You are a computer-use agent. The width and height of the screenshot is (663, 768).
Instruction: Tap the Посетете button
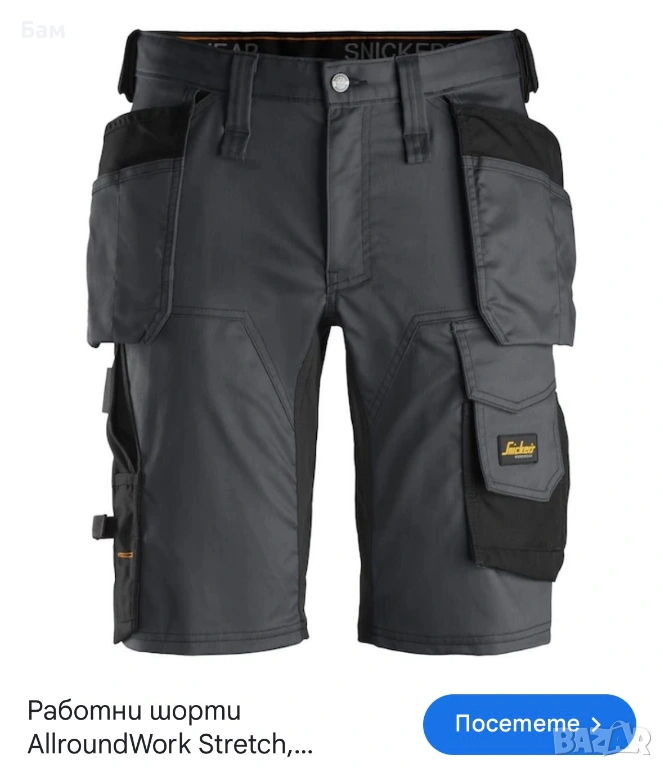pyautogui.click(x=529, y=724)
